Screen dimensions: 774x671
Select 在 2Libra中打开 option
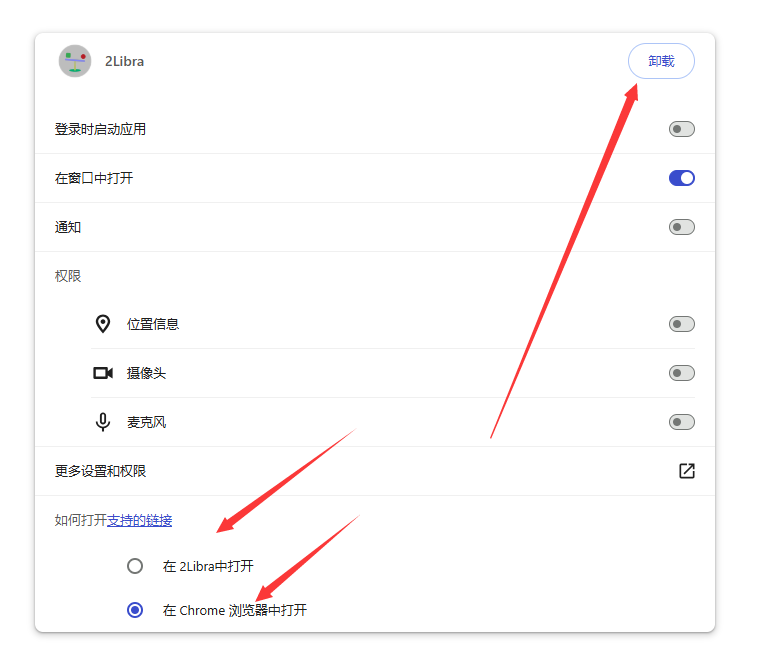point(135,566)
